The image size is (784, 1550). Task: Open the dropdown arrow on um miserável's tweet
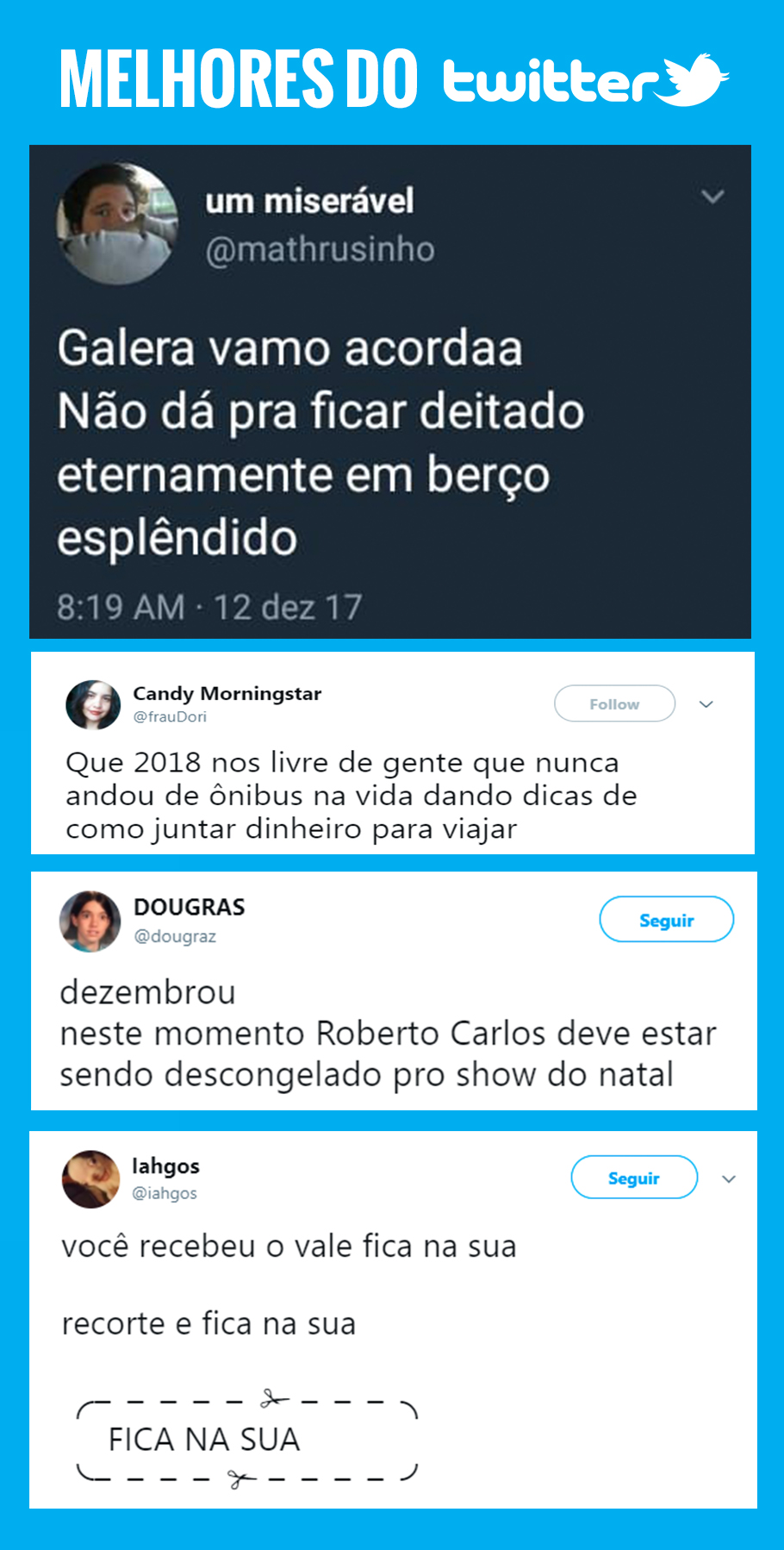(713, 197)
